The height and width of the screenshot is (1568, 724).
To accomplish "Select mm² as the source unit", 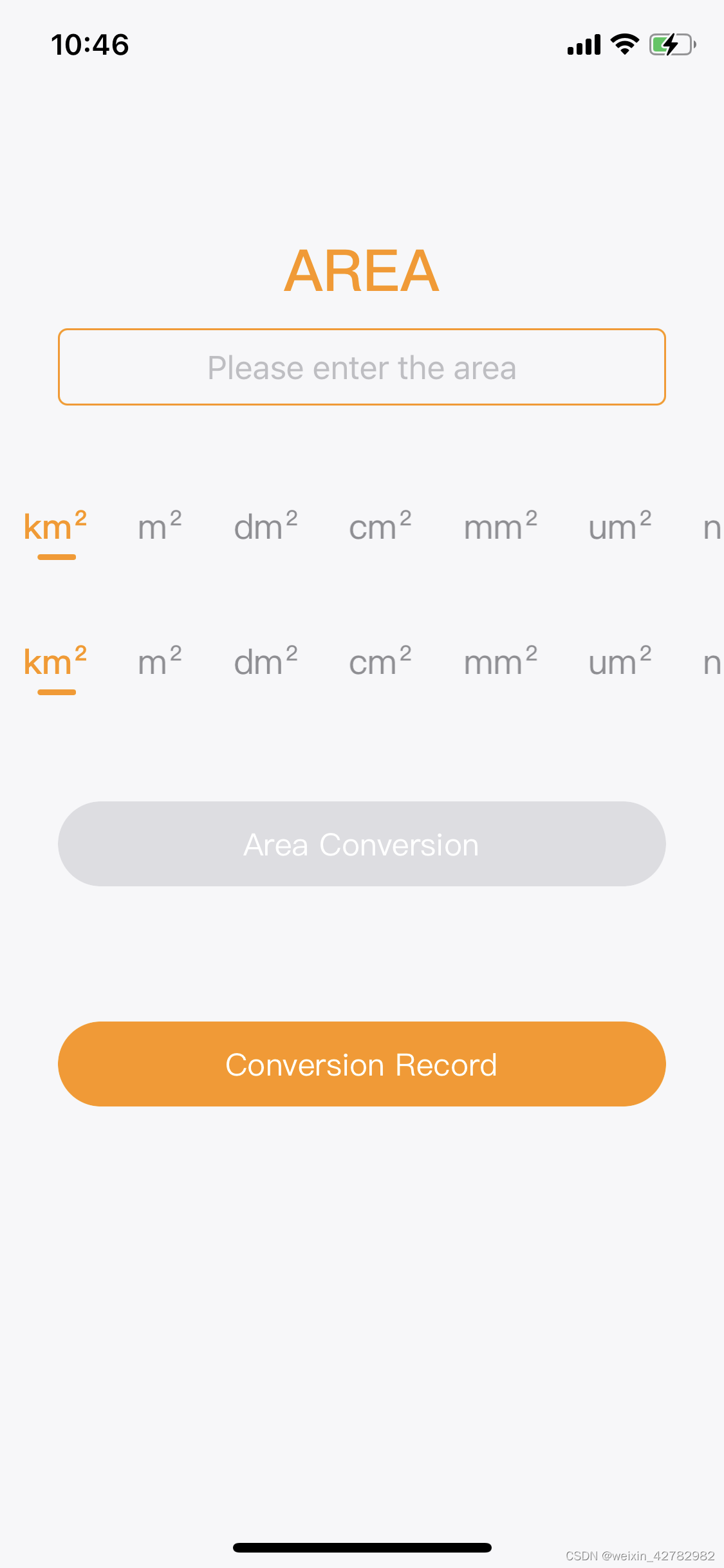I will point(501,528).
